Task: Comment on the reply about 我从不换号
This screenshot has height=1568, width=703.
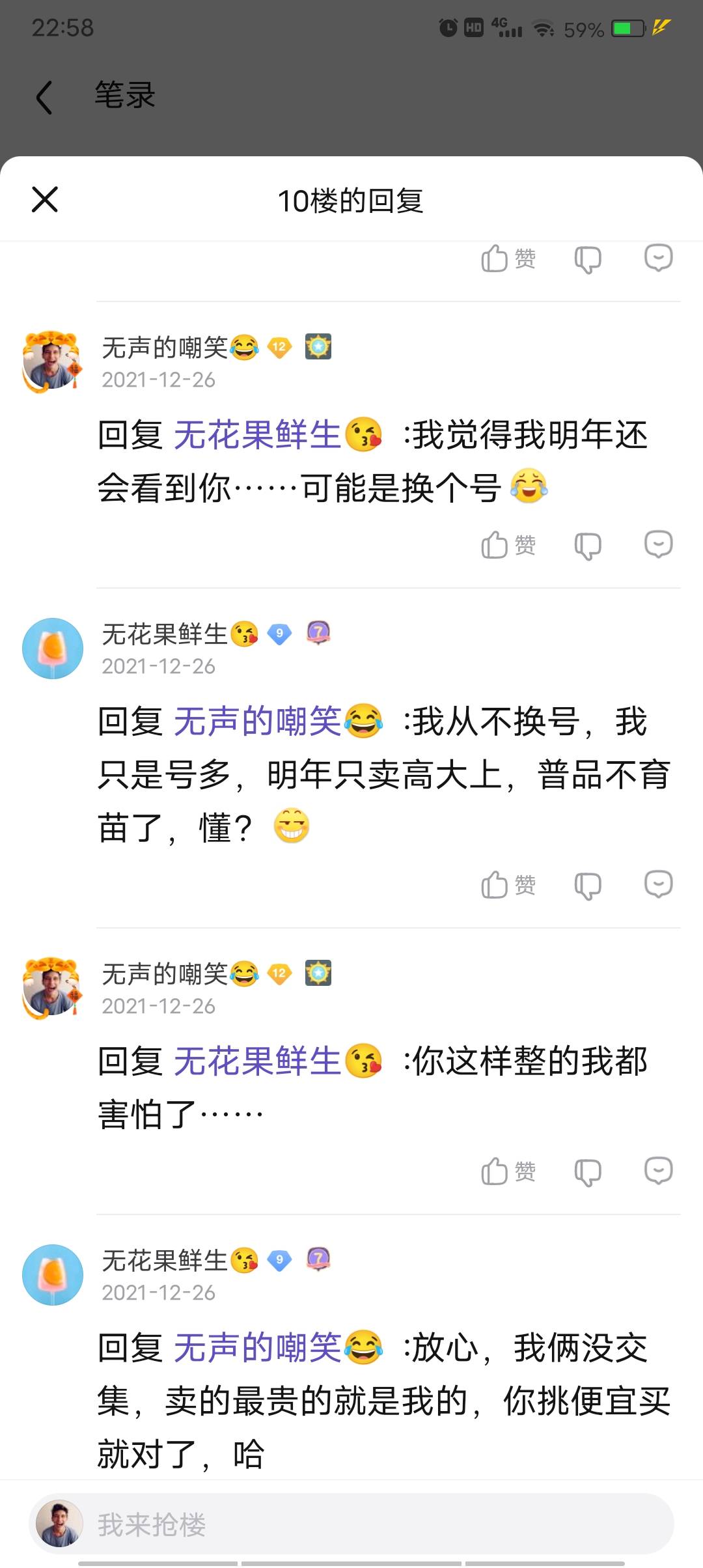Action: click(658, 884)
